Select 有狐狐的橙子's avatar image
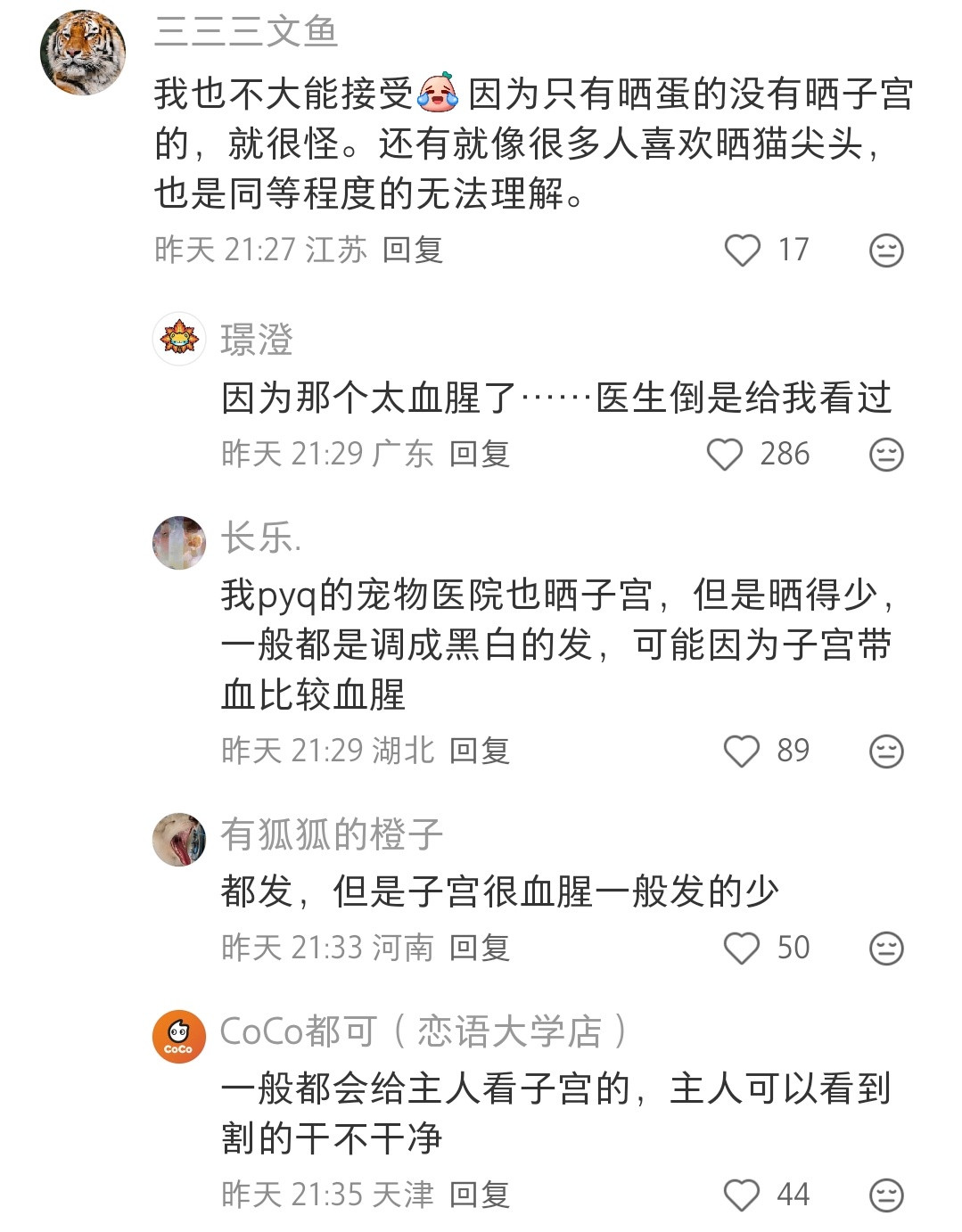962x1232 pixels. coord(179,835)
